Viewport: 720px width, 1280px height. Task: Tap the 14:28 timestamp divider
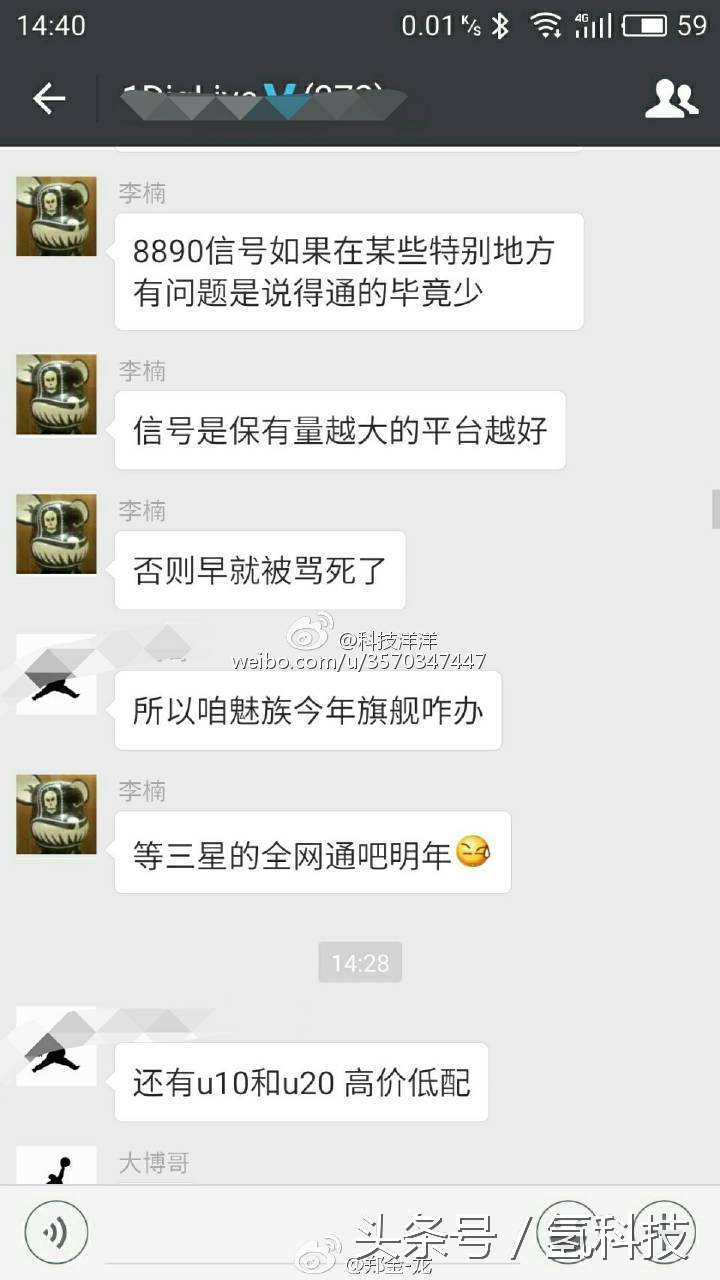(x=360, y=962)
